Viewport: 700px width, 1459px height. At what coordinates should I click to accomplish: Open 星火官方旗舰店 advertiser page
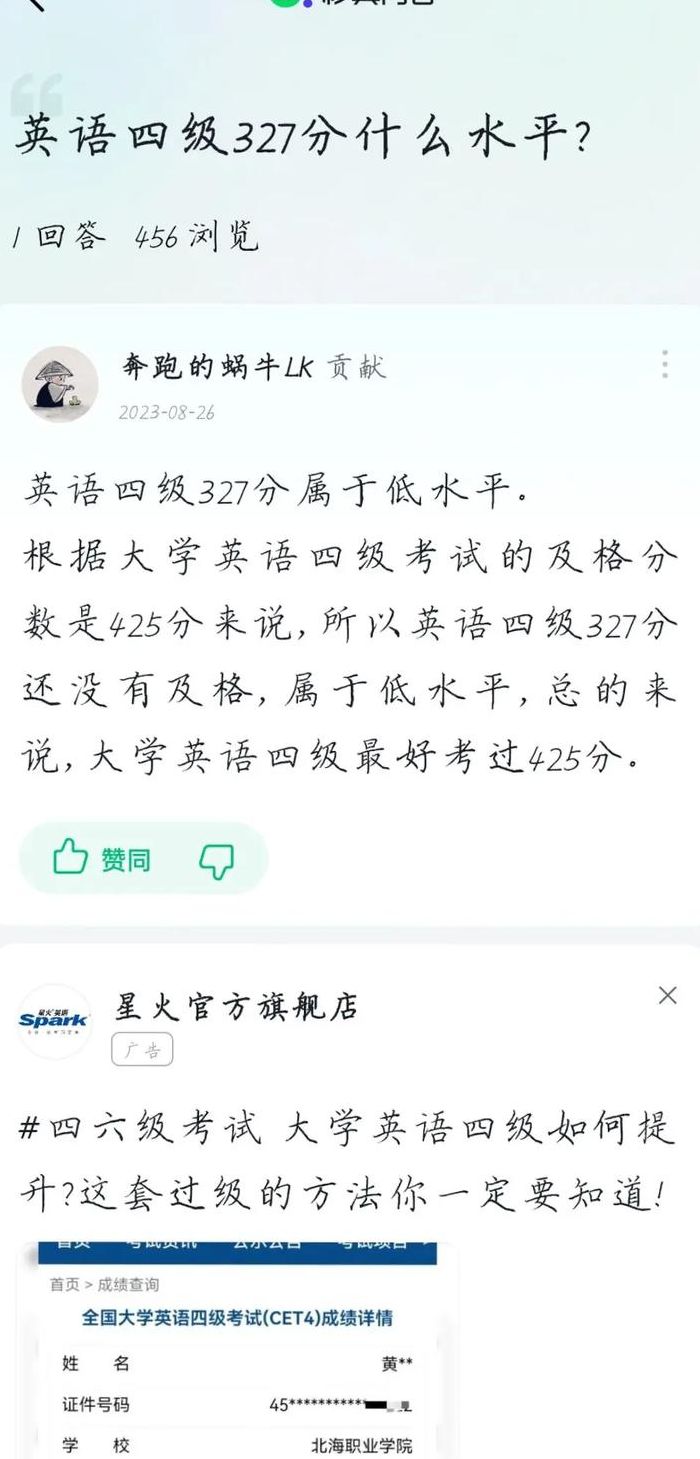pos(236,1006)
